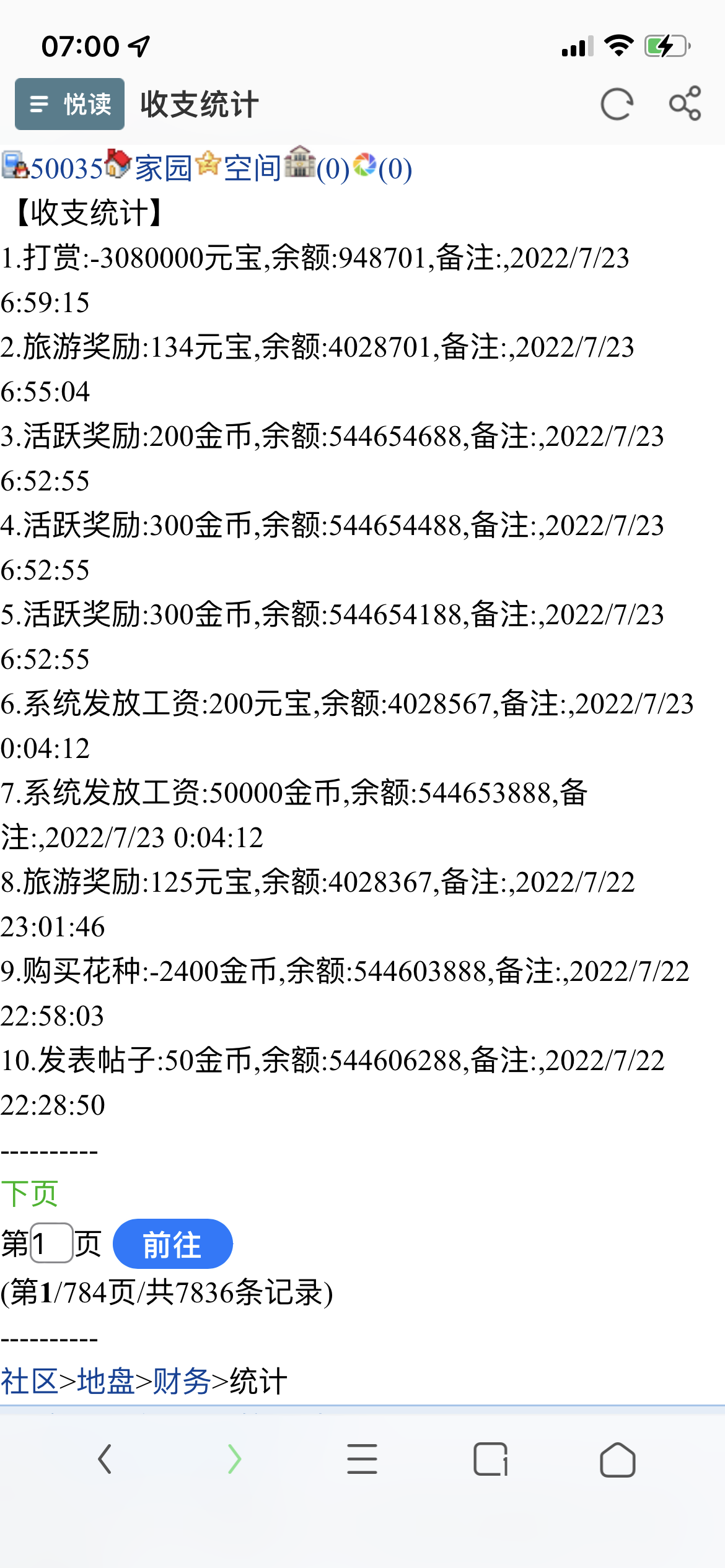Reload the page with refresh icon

(617, 104)
